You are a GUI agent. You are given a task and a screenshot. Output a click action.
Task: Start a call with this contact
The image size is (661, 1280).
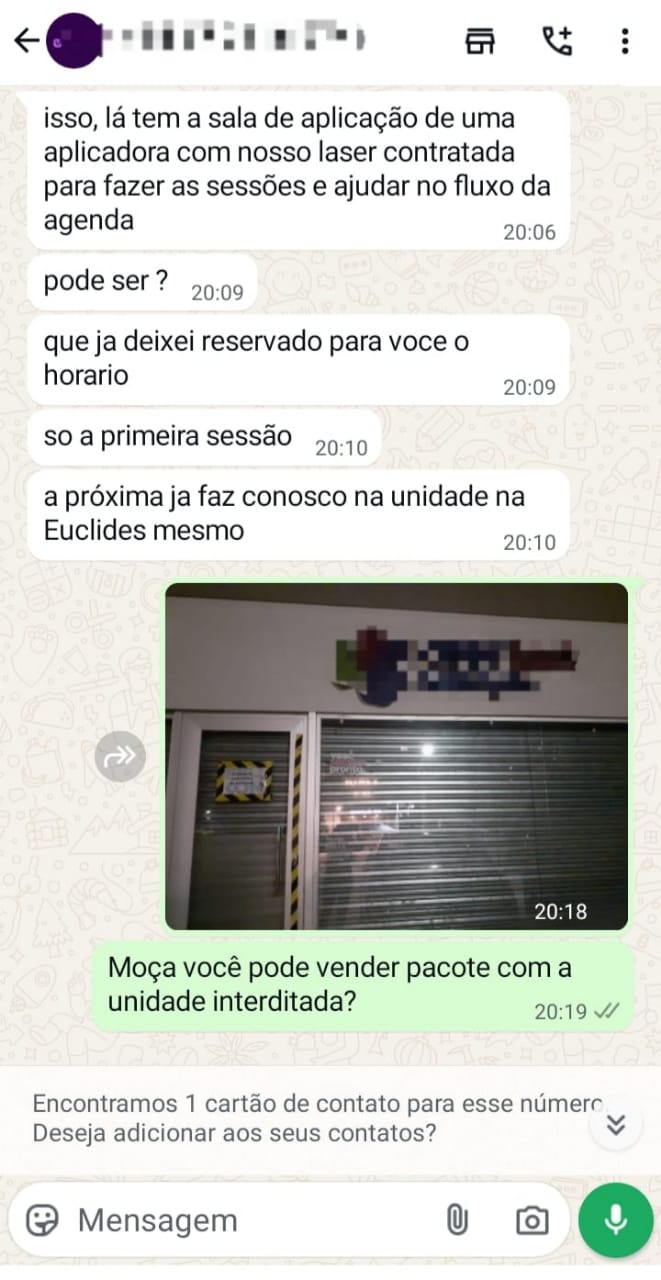[556, 41]
